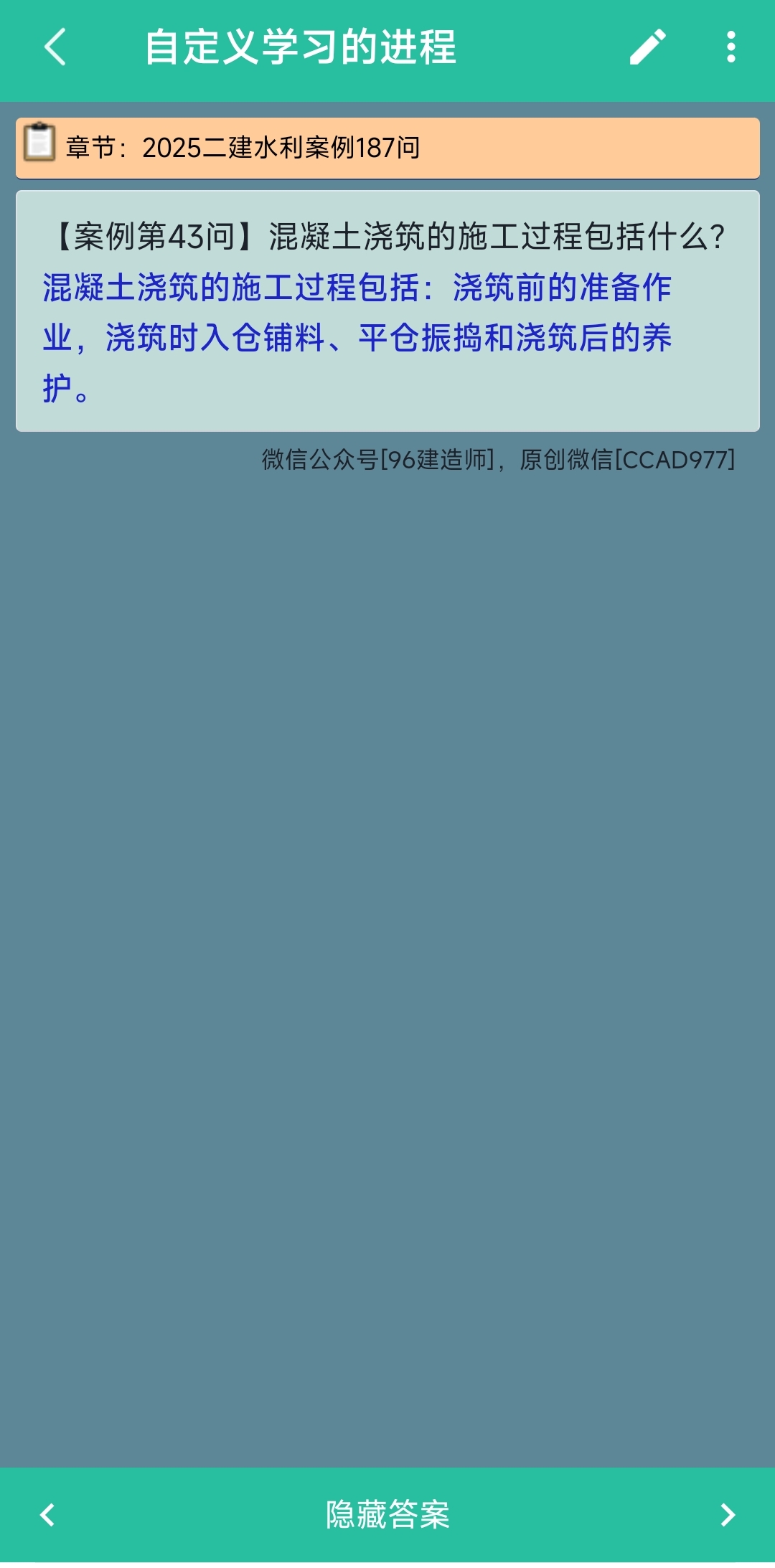Tap the pencil edit icon
The height and width of the screenshot is (1568, 775).
tap(648, 47)
